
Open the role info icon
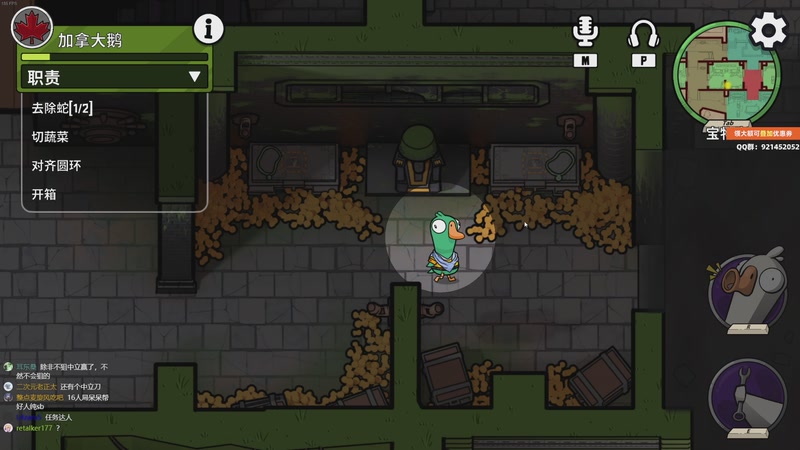(x=208, y=29)
